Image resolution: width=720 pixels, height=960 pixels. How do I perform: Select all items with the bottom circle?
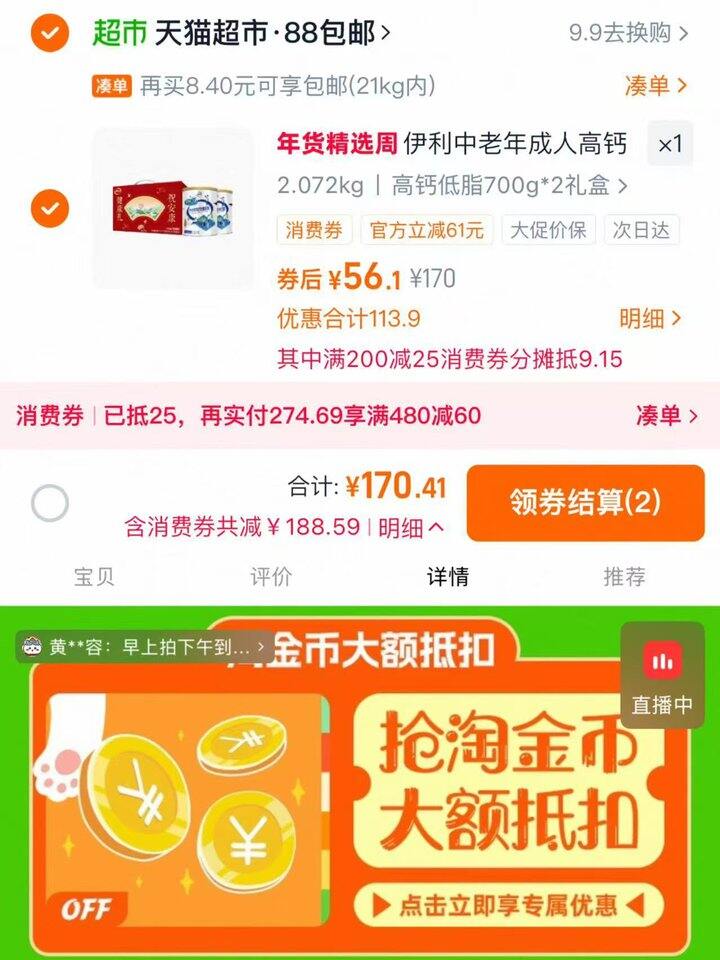click(x=50, y=503)
